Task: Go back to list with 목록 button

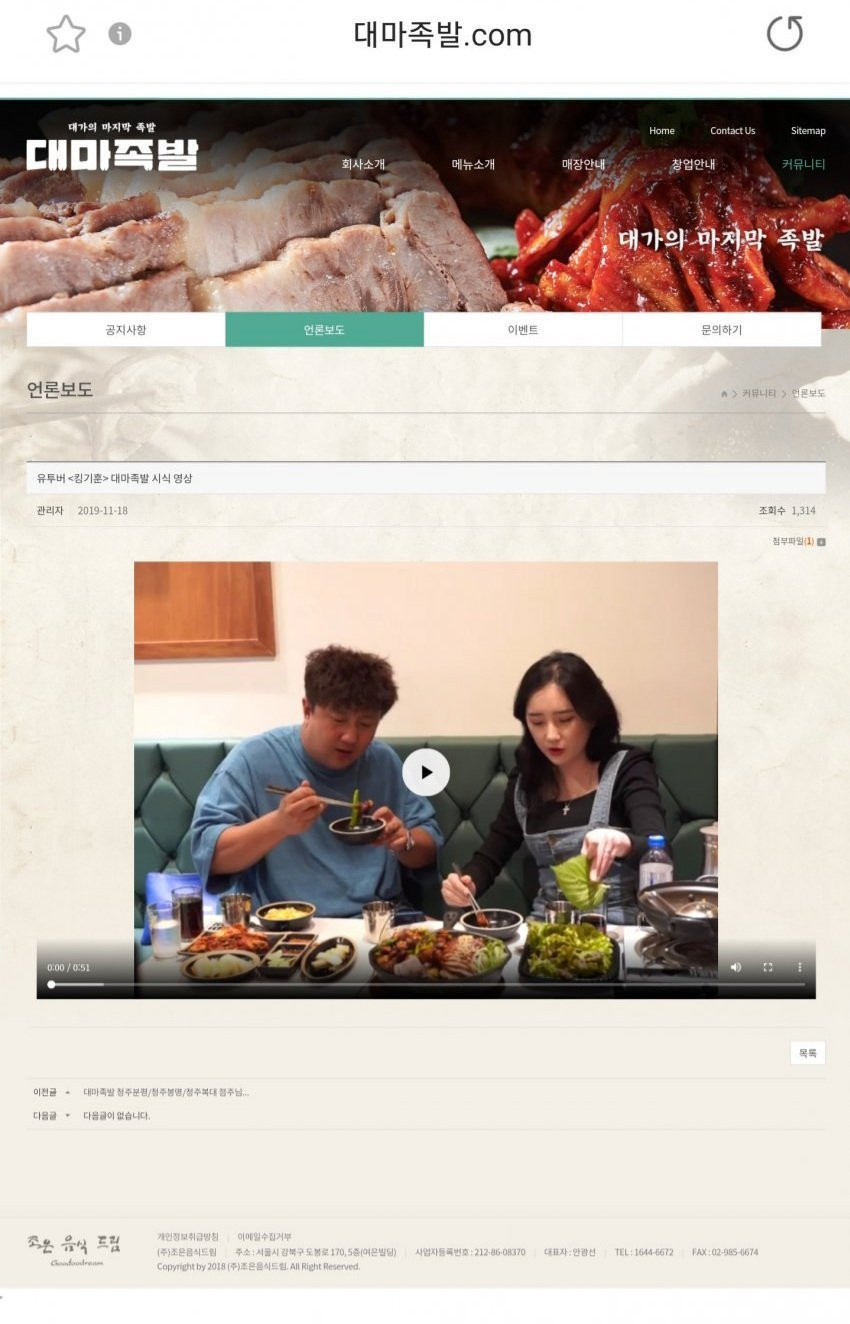Action: point(807,1053)
